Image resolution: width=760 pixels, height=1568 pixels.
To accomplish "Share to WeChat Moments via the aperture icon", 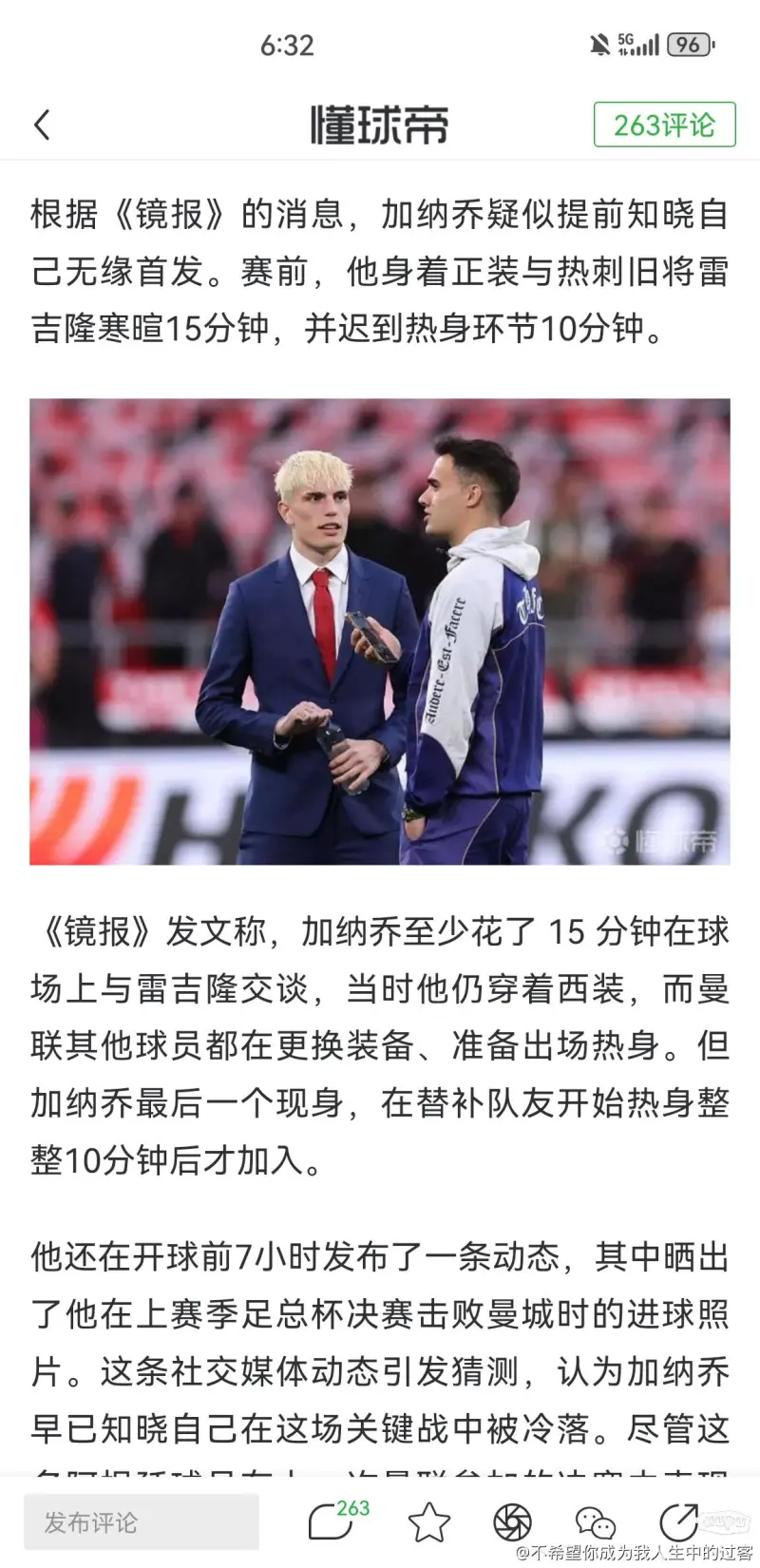I will coord(512,1522).
